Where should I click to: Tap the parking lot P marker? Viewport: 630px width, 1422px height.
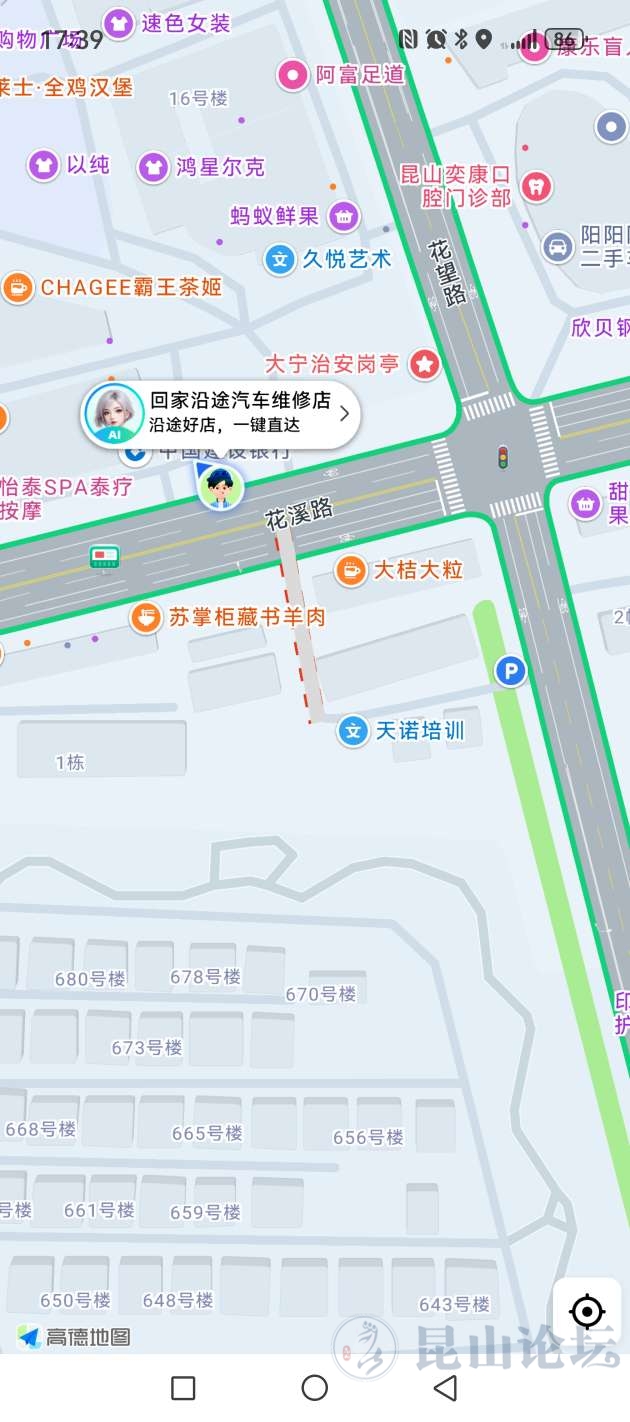point(511,671)
